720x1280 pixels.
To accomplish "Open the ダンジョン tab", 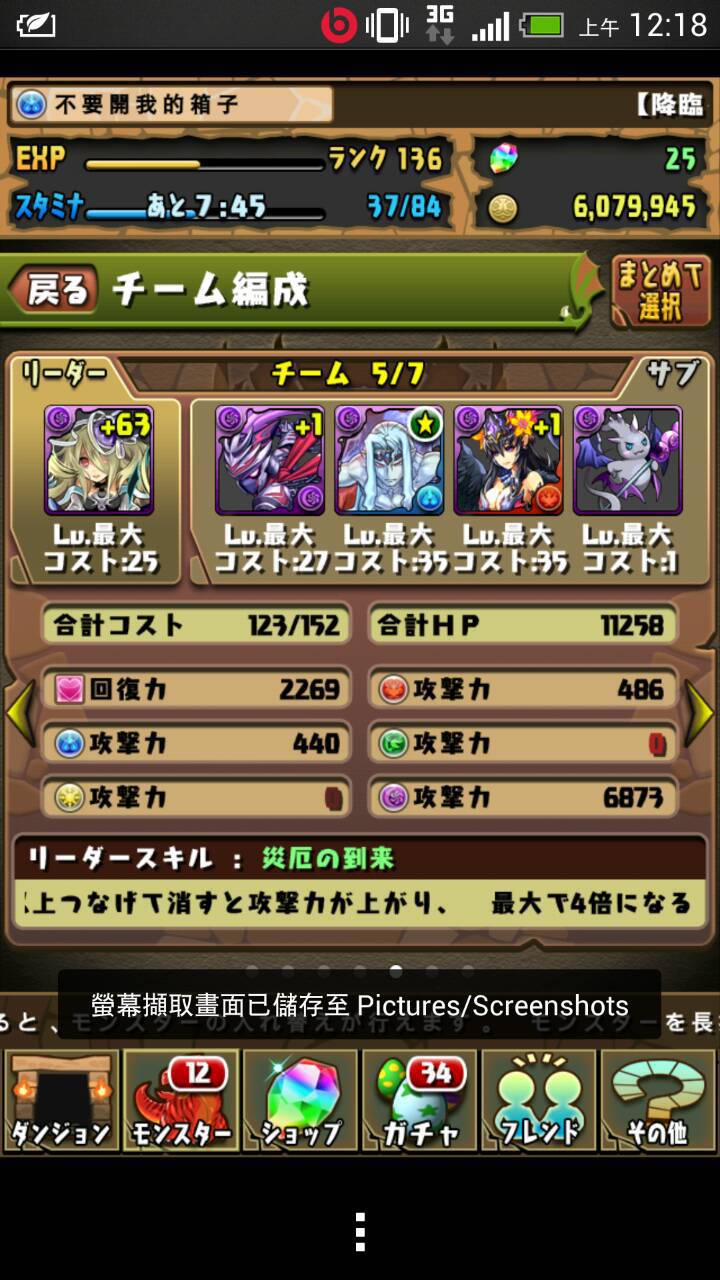I will tap(60, 1101).
